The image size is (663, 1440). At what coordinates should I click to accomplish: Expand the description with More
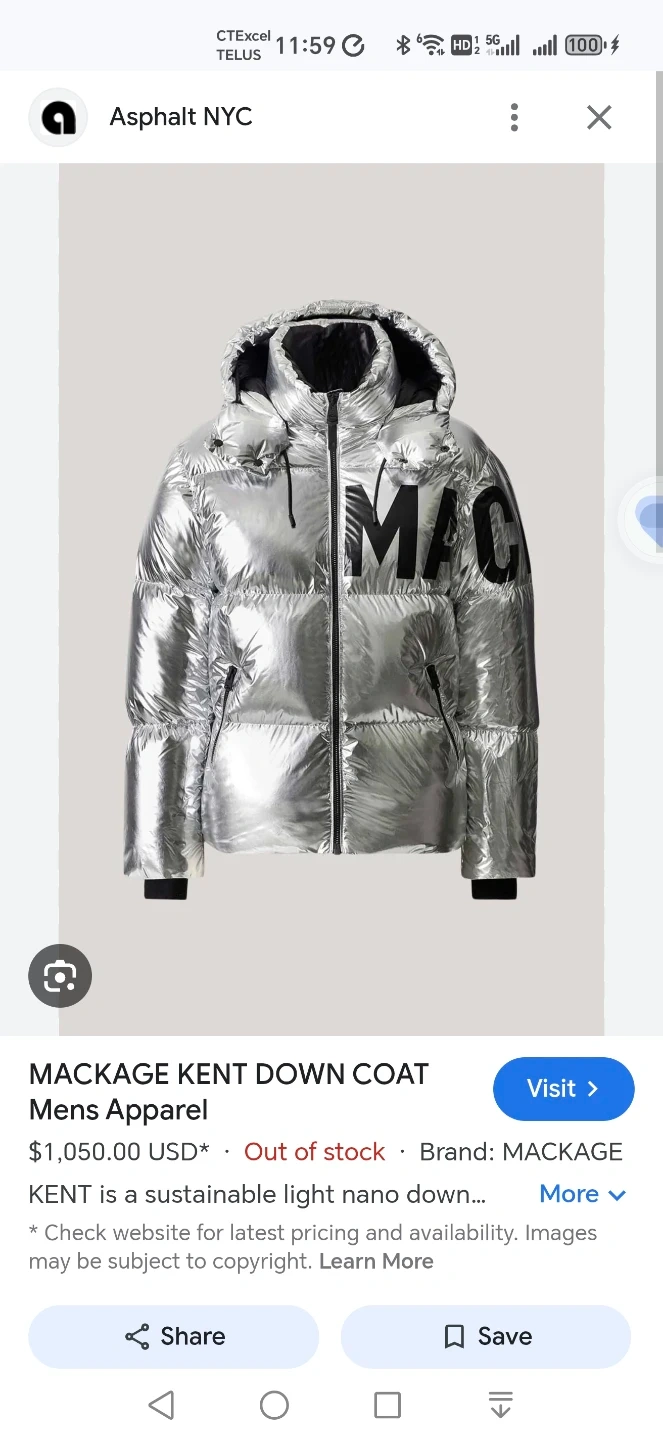(582, 1194)
